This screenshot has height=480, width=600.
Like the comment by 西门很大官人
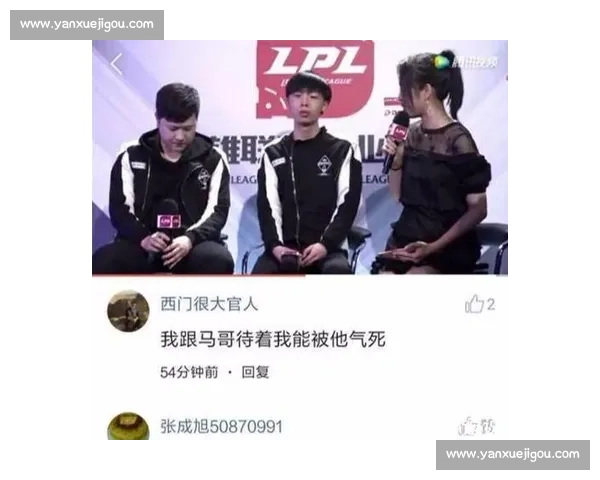point(475,304)
